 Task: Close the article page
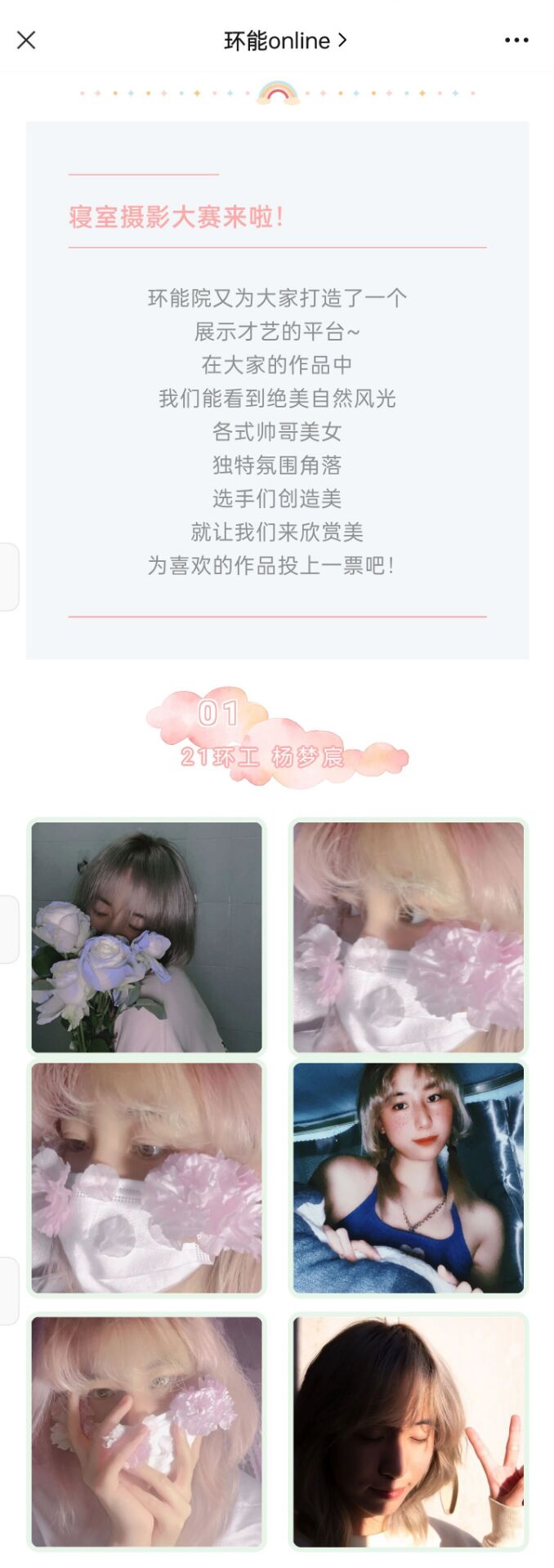point(26,40)
